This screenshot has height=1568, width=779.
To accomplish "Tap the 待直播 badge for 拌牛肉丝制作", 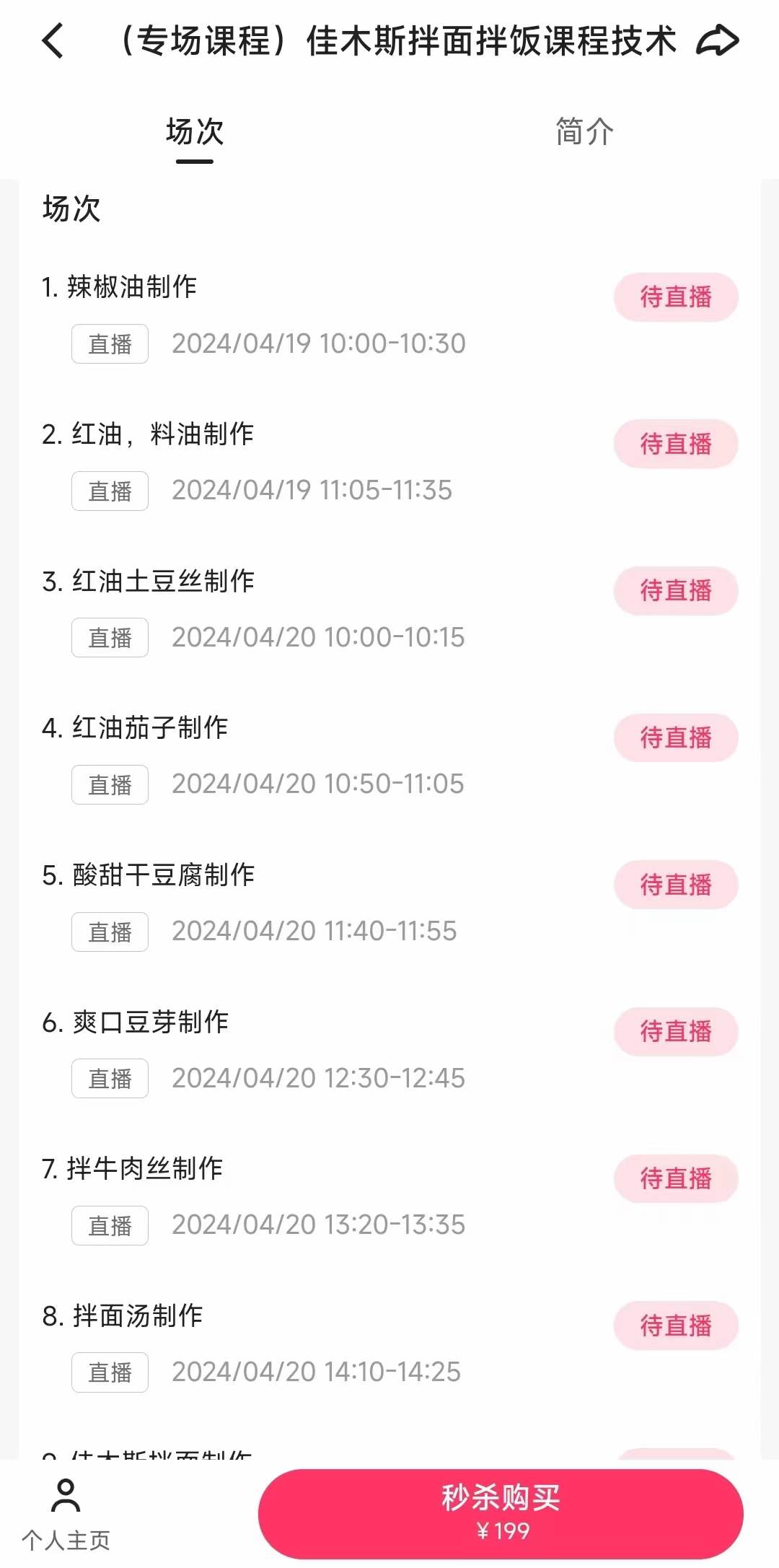I will (x=675, y=1179).
